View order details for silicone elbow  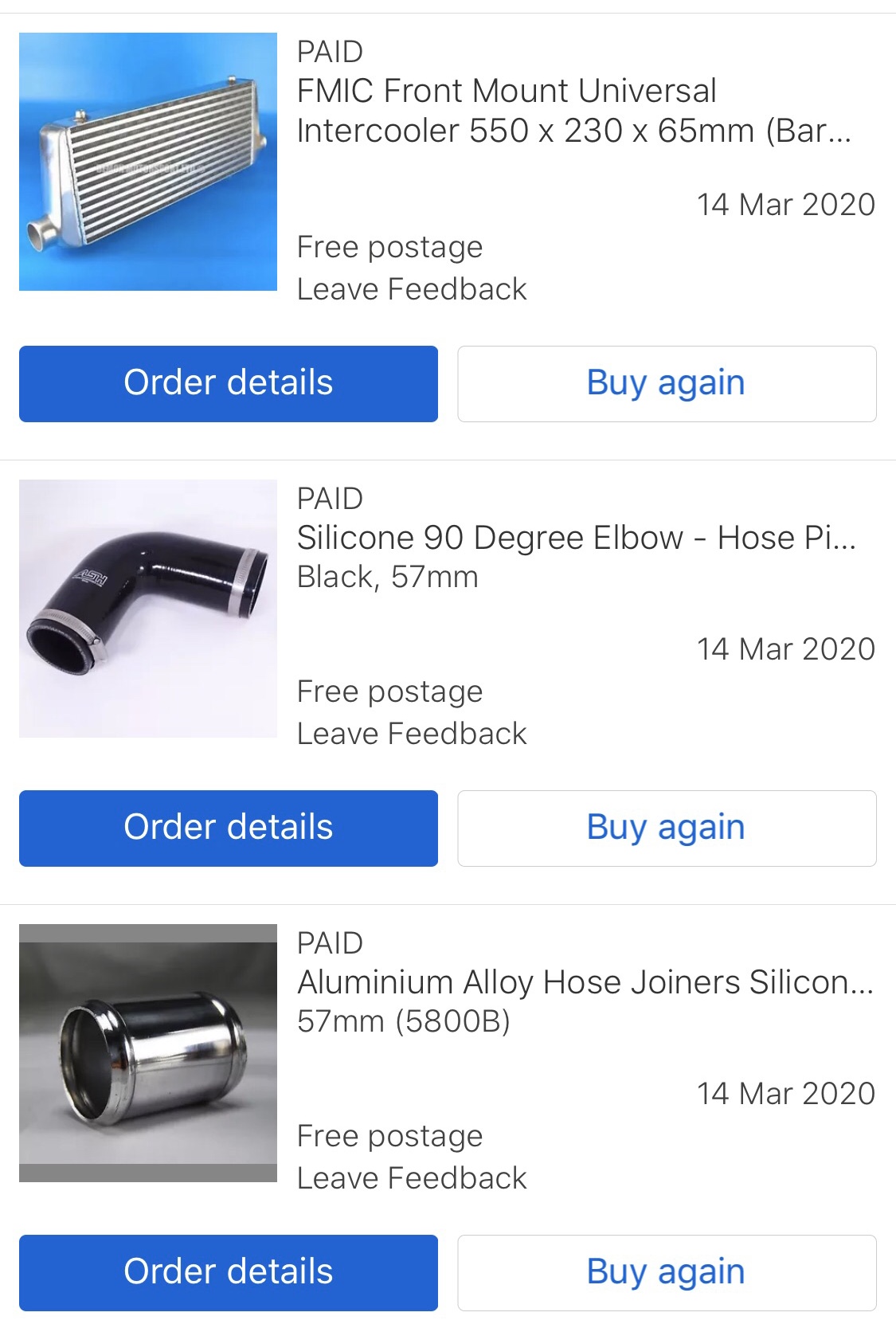(228, 828)
